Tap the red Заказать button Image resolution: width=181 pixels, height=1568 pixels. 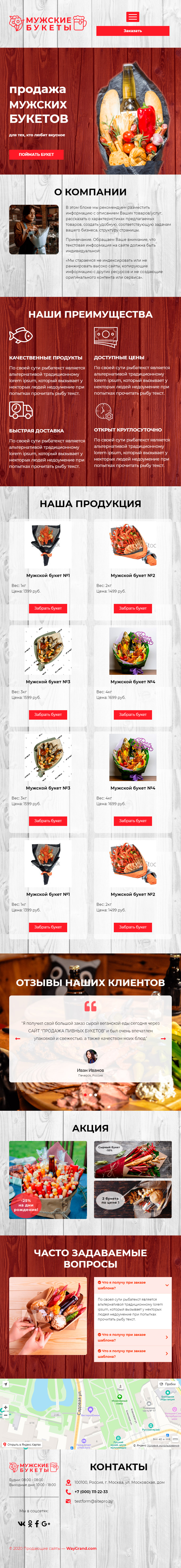(x=132, y=30)
